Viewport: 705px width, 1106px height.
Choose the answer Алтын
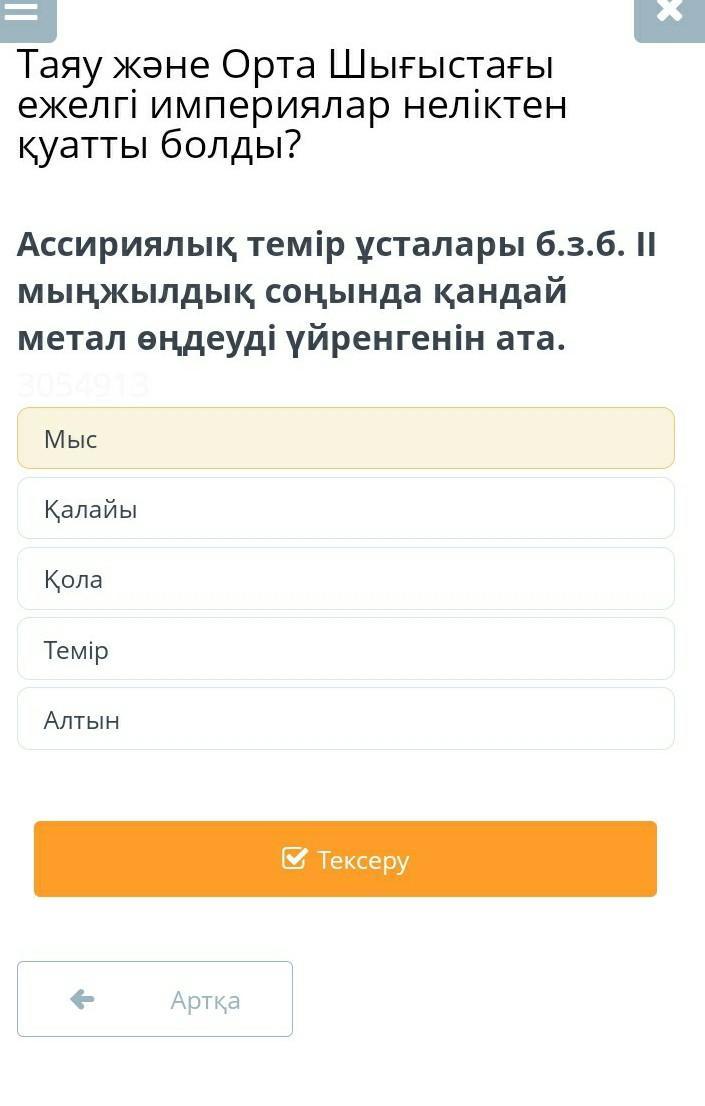(345, 719)
